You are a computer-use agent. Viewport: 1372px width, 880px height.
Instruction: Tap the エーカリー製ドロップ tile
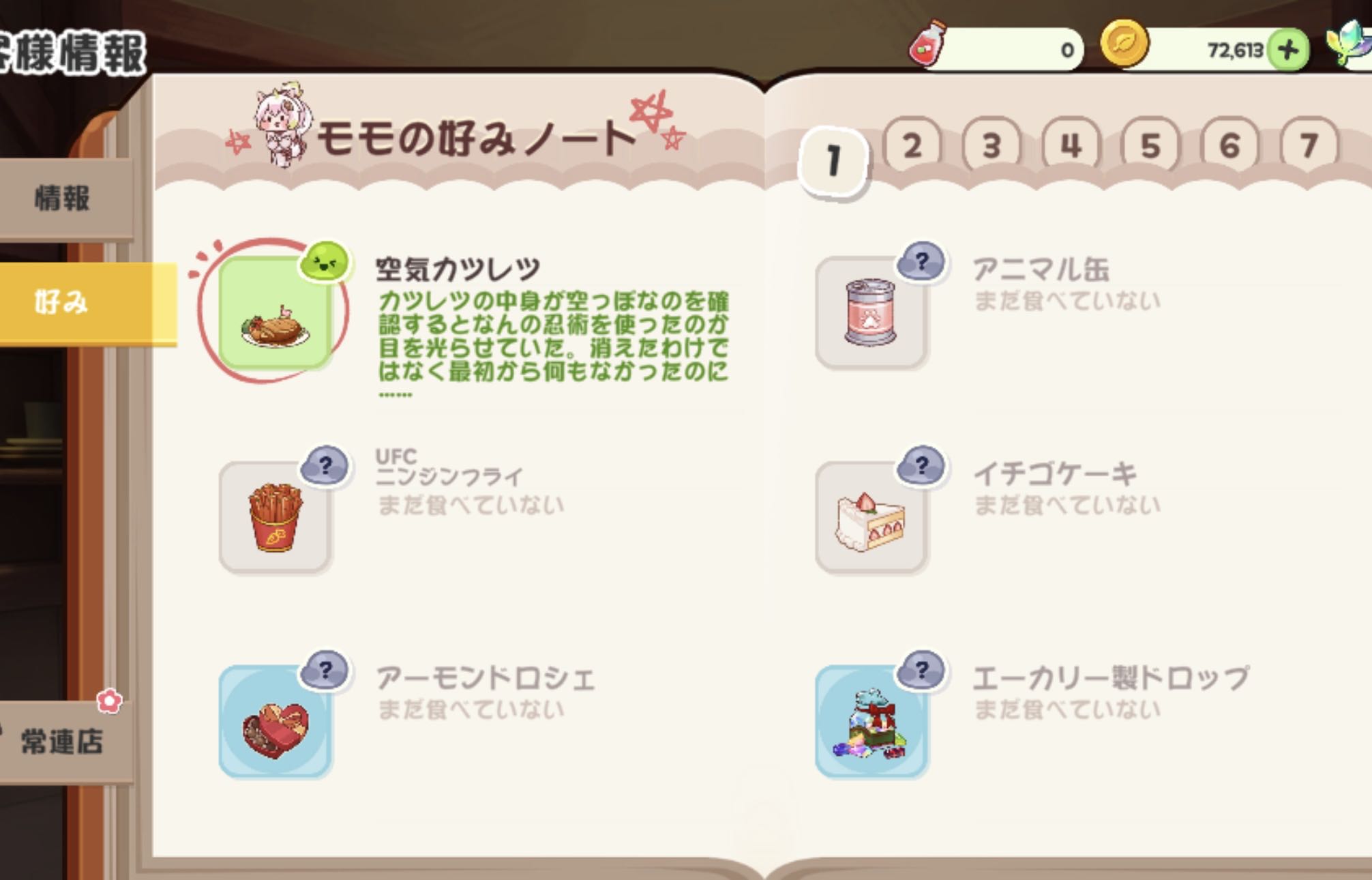871,722
